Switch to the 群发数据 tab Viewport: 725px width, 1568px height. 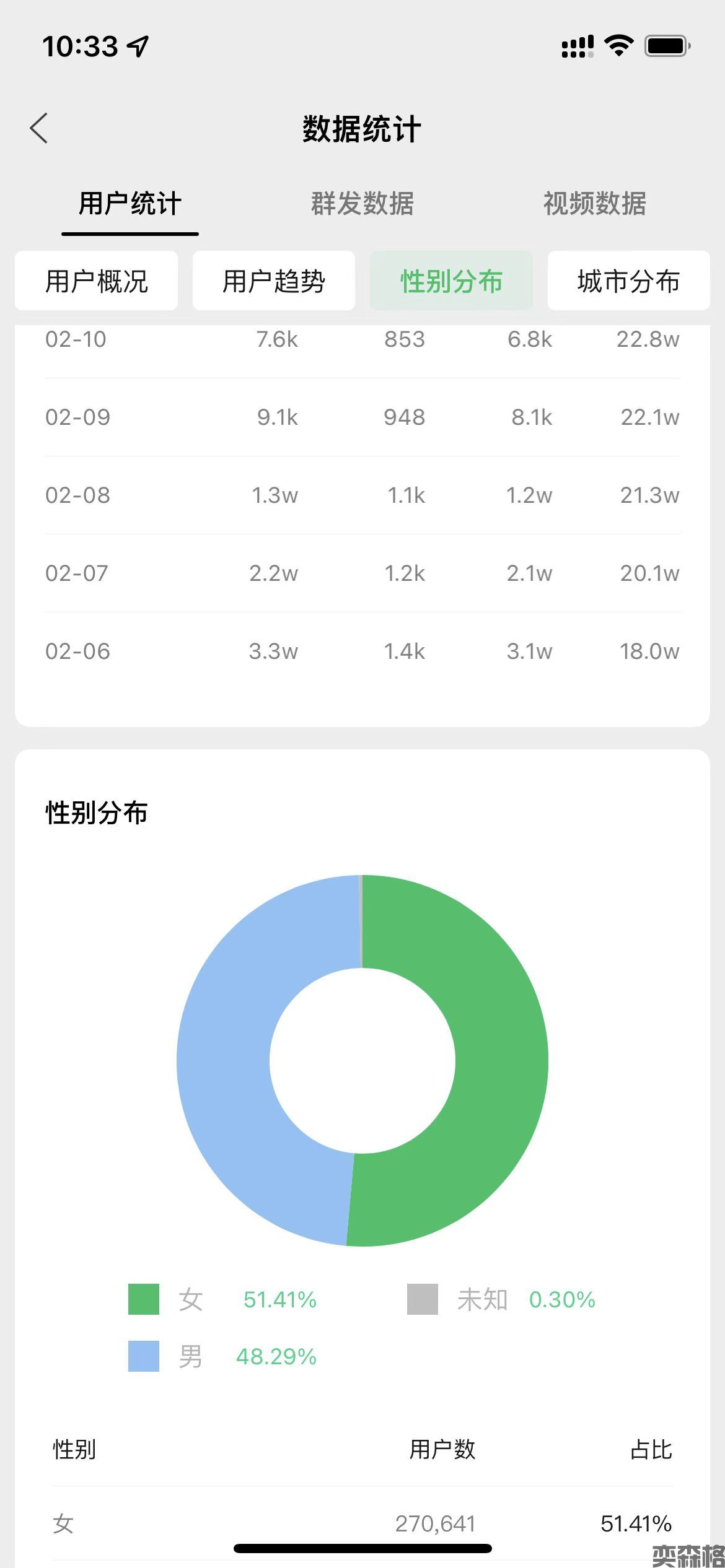[x=362, y=204]
